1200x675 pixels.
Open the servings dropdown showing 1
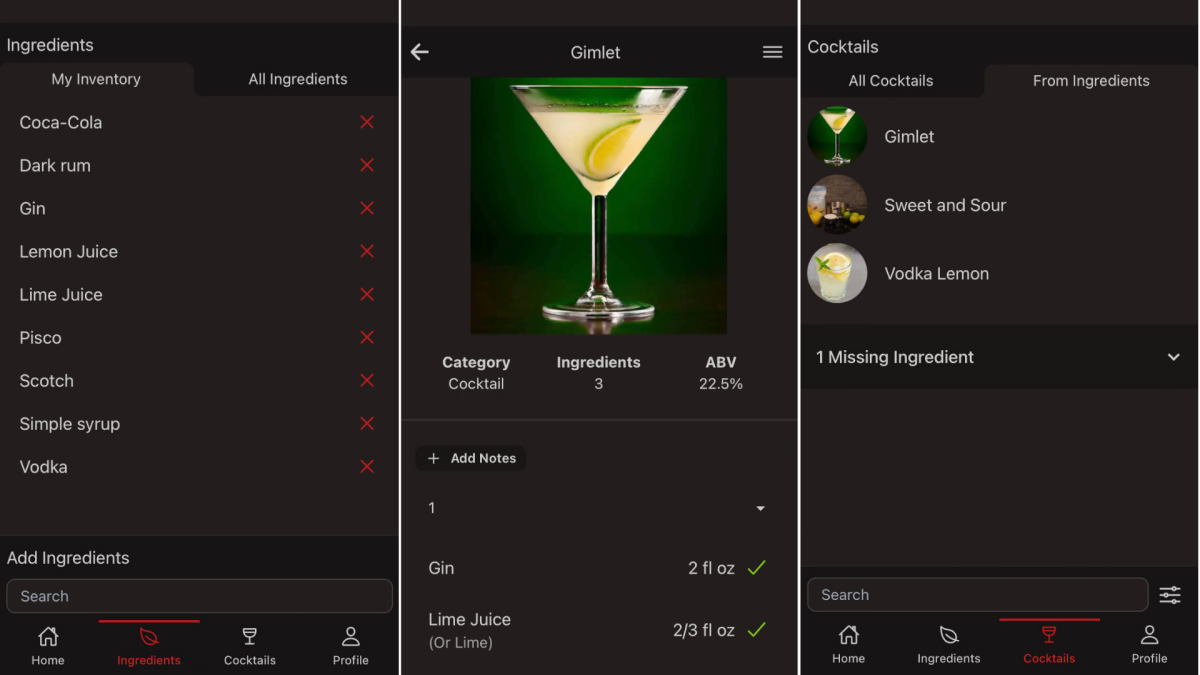pyautogui.click(x=597, y=508)
